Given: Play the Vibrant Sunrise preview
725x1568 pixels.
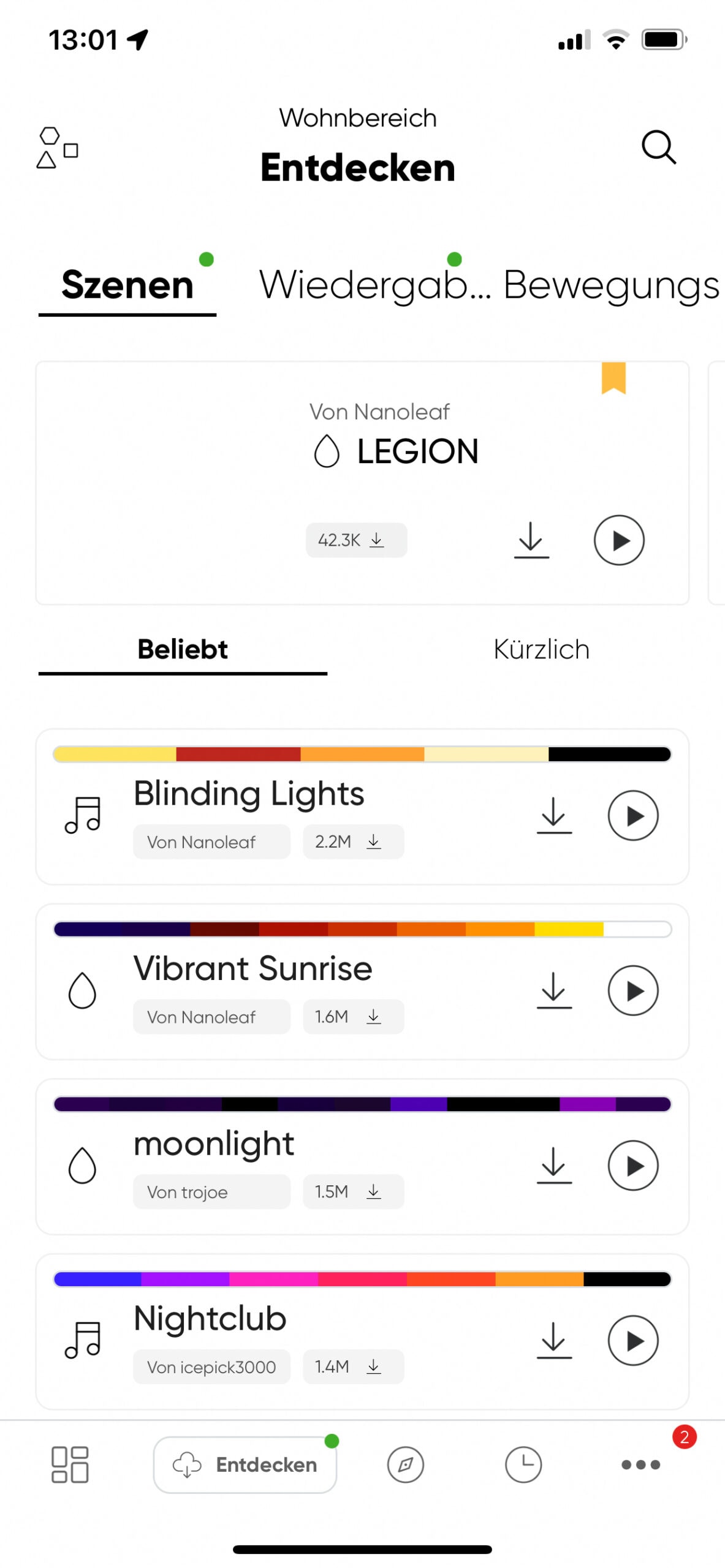Looking at the screenshot, I should [633, 990].
